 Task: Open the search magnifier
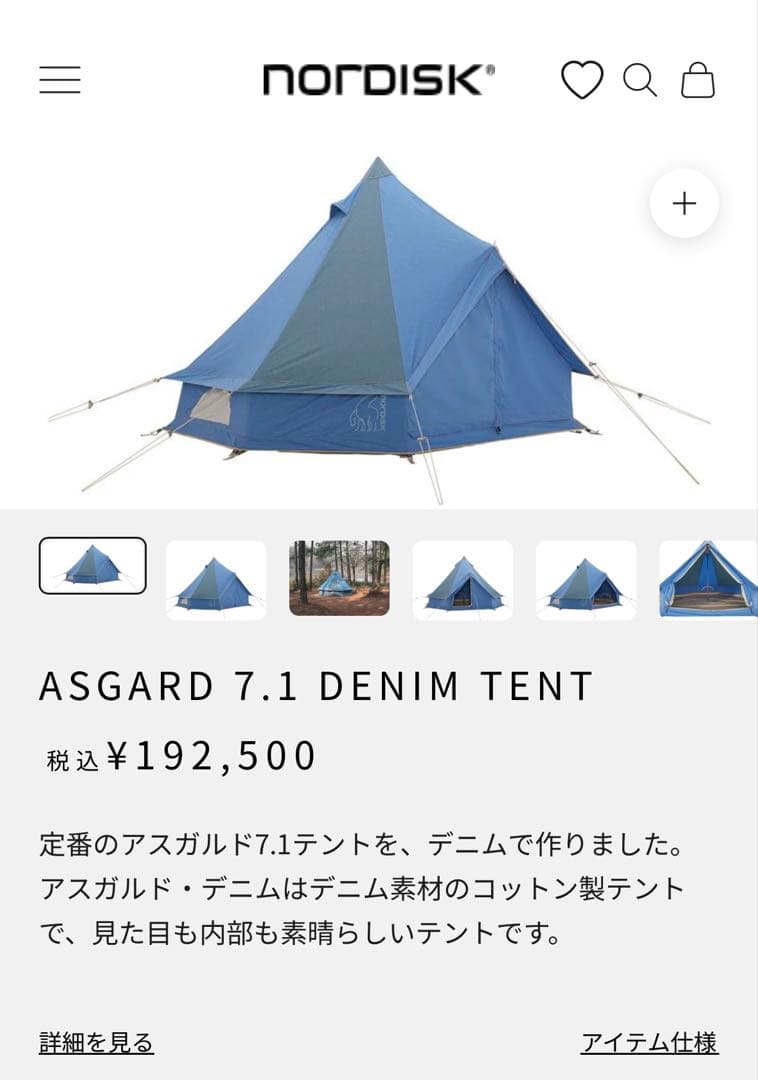[x=640, y=80]
